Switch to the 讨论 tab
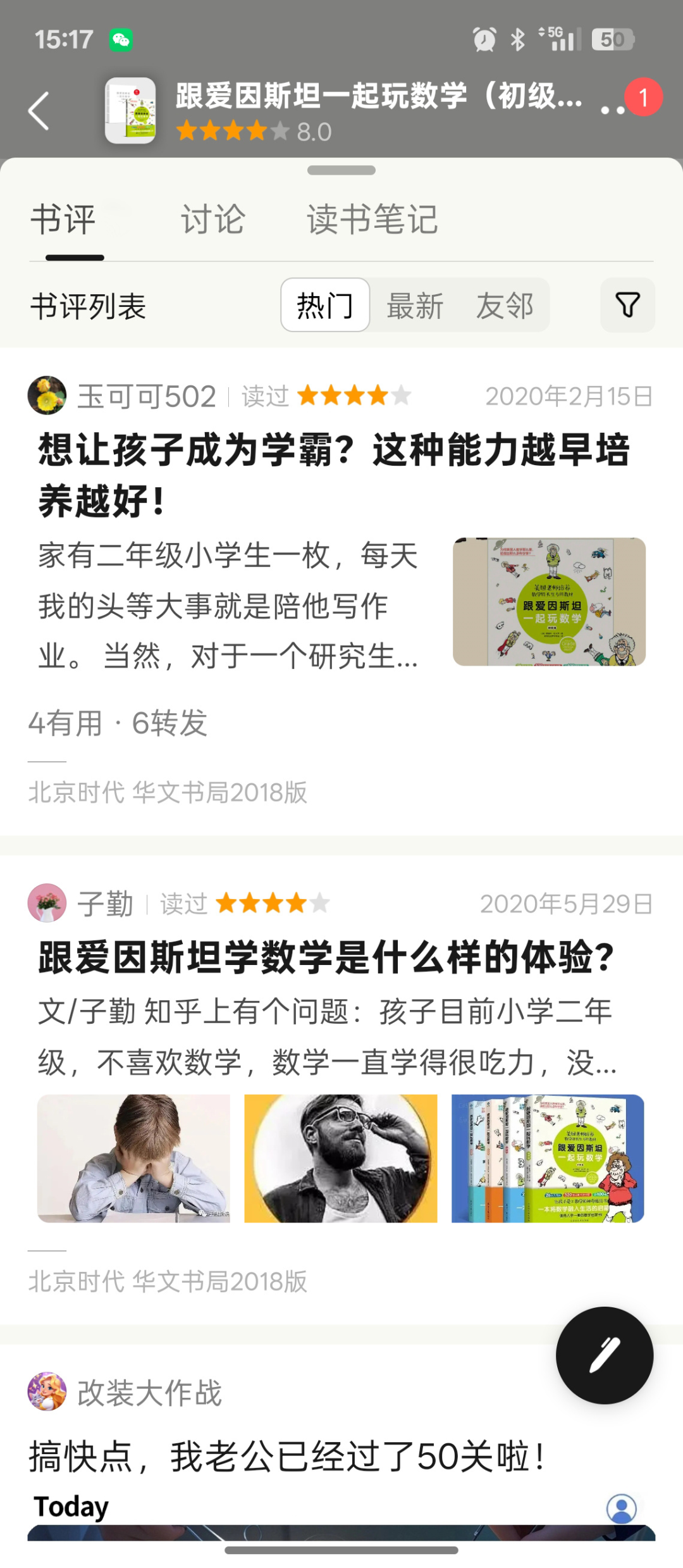 [x=212, y=220]
